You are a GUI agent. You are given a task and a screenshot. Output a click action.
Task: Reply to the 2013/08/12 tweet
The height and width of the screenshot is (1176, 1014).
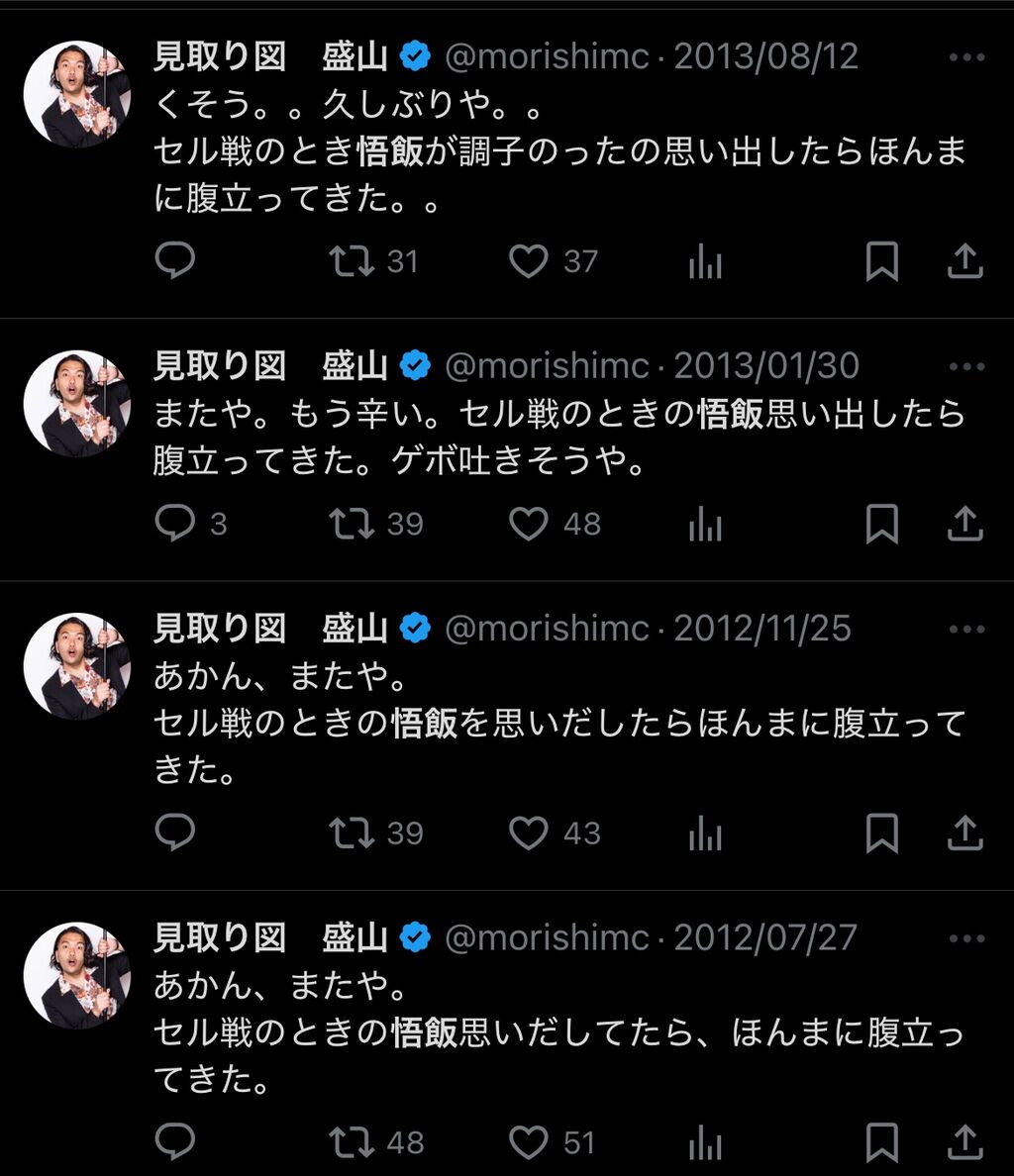coord(174,261)
